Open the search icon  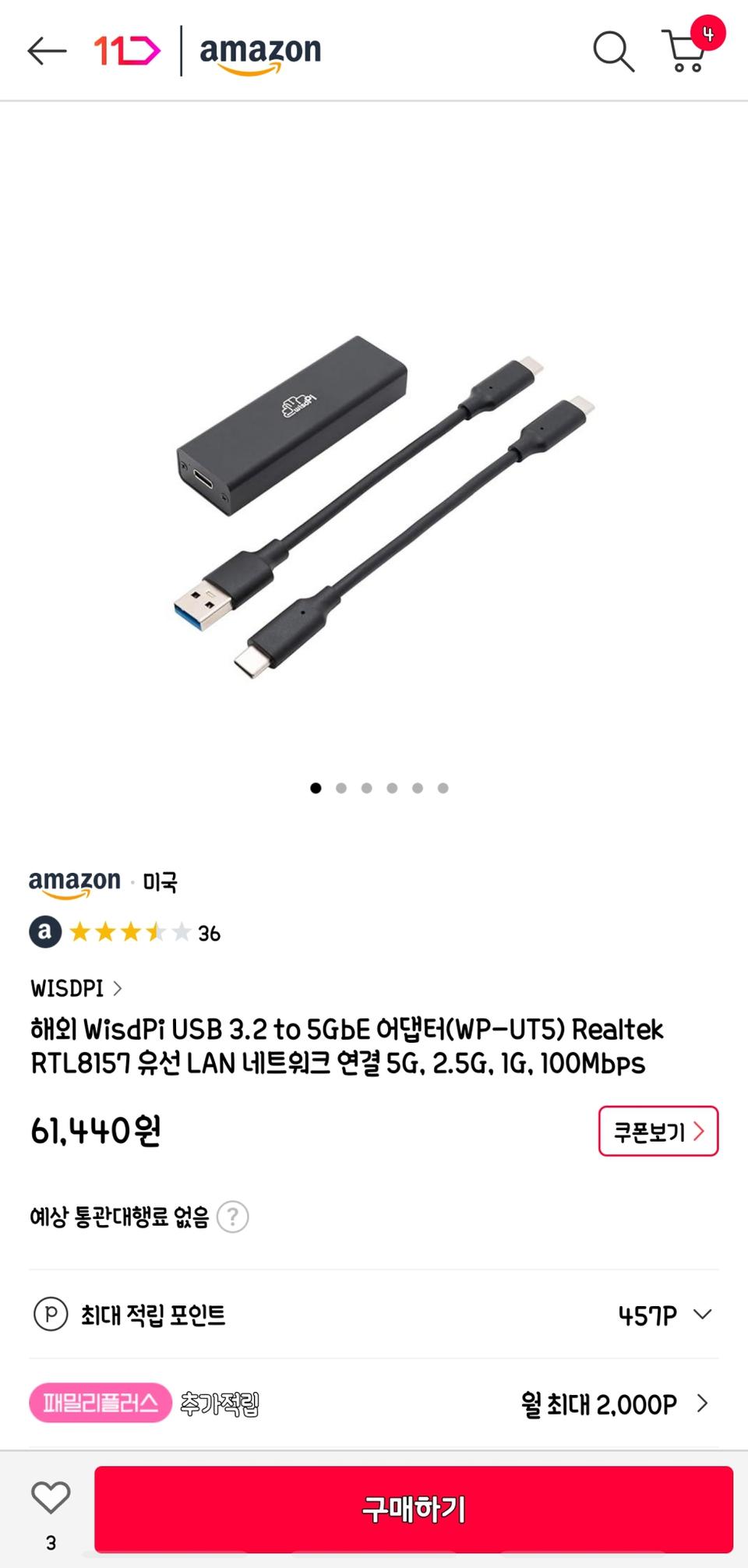coord(612,50)
